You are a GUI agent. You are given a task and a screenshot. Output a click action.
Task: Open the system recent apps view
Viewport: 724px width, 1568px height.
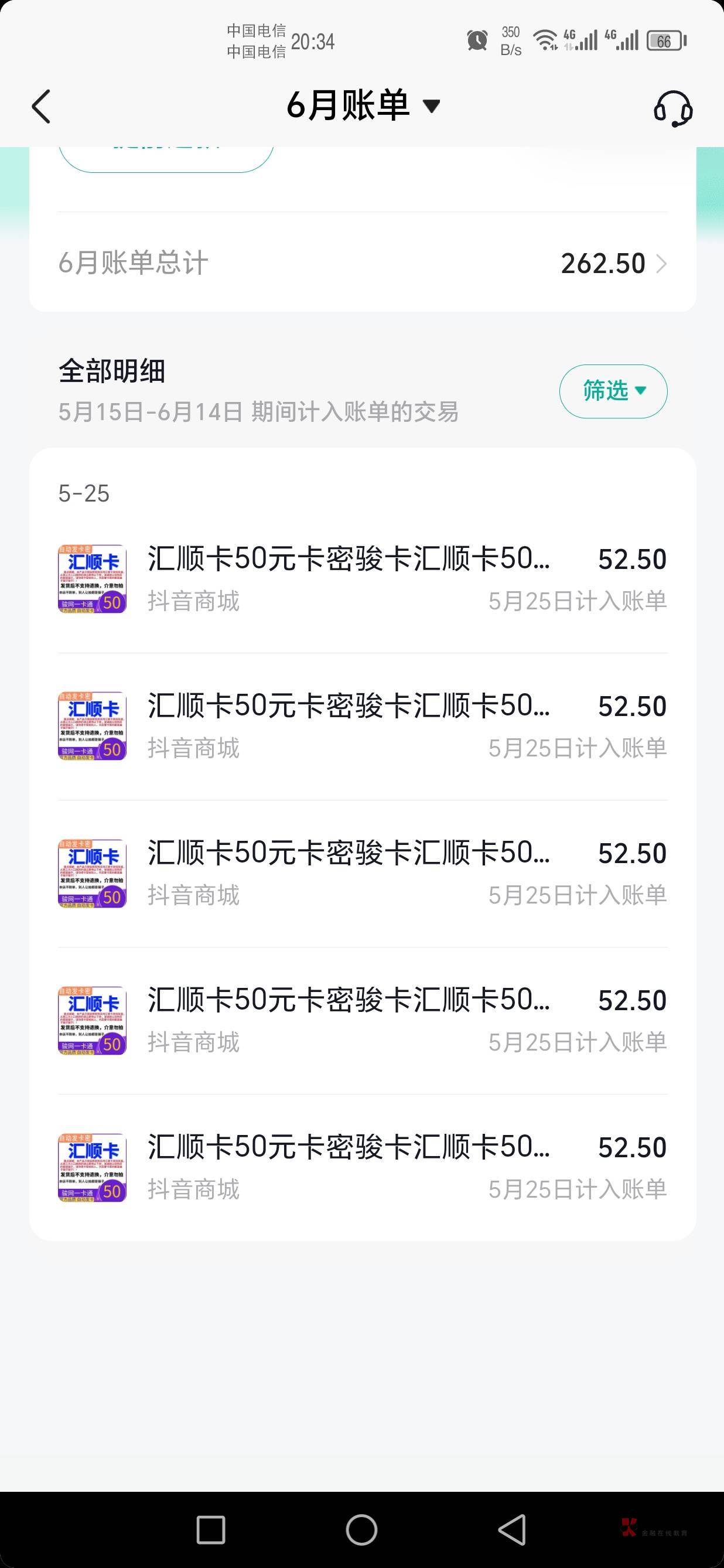[210, 1529]
